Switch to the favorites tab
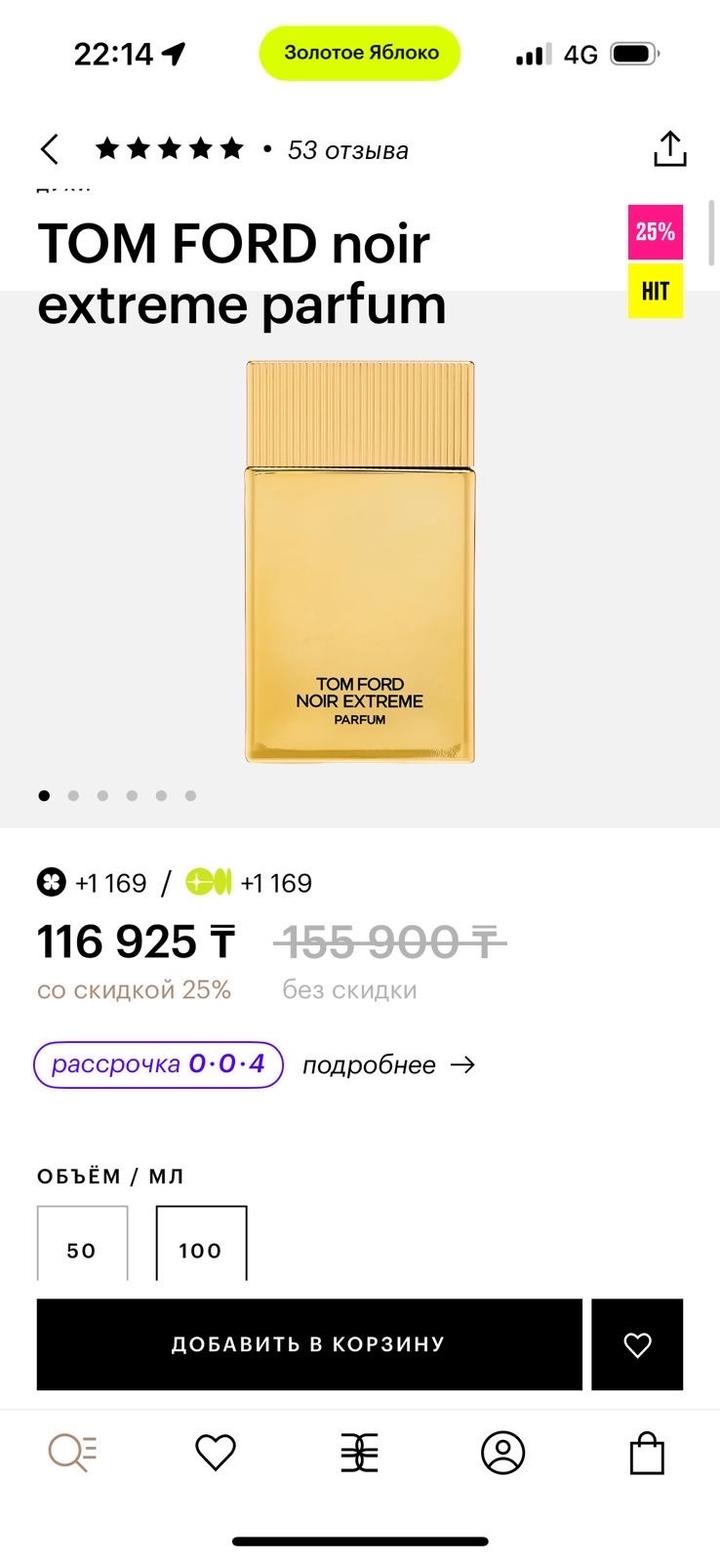Viewport: 720px width, 1561px height. [x=215, y=1452]
